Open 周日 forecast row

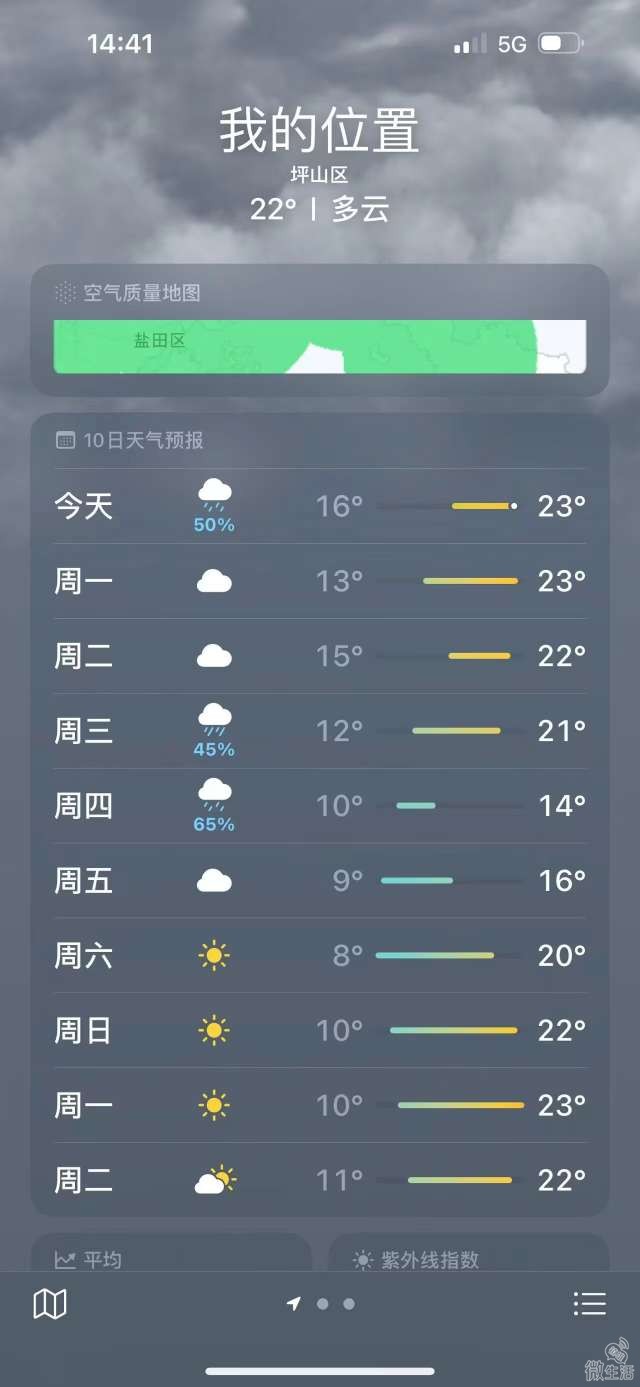(319, 1030)
